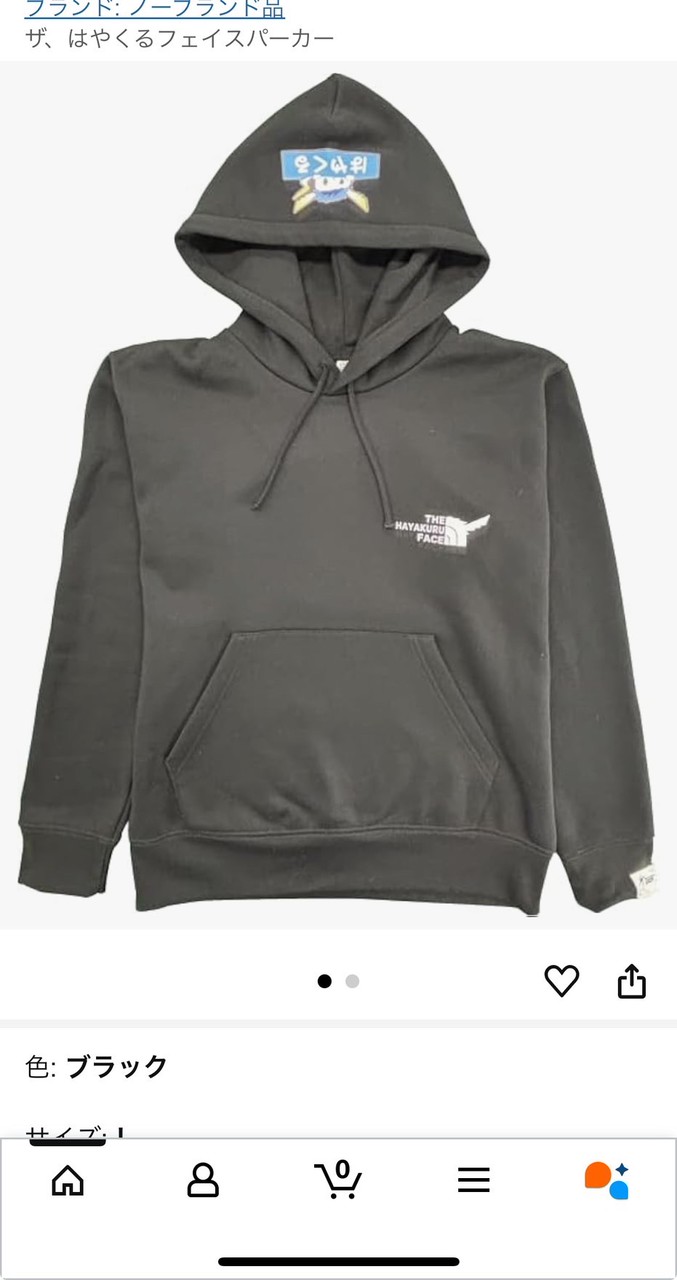Share this product listing
This screenshot has width=677, height=1280.
tap(632, 981)
